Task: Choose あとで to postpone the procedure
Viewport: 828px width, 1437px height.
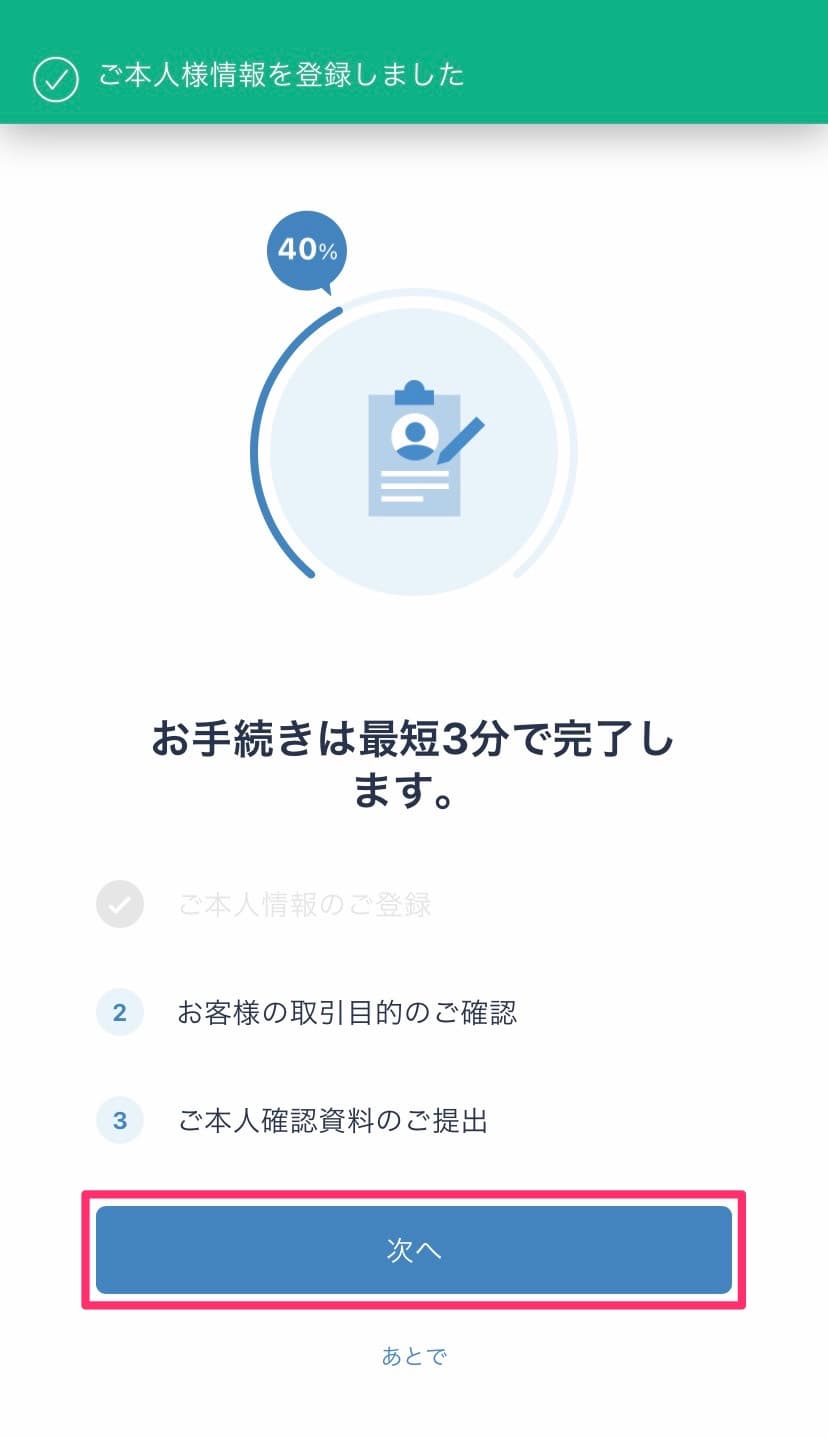Action: 413,1356
